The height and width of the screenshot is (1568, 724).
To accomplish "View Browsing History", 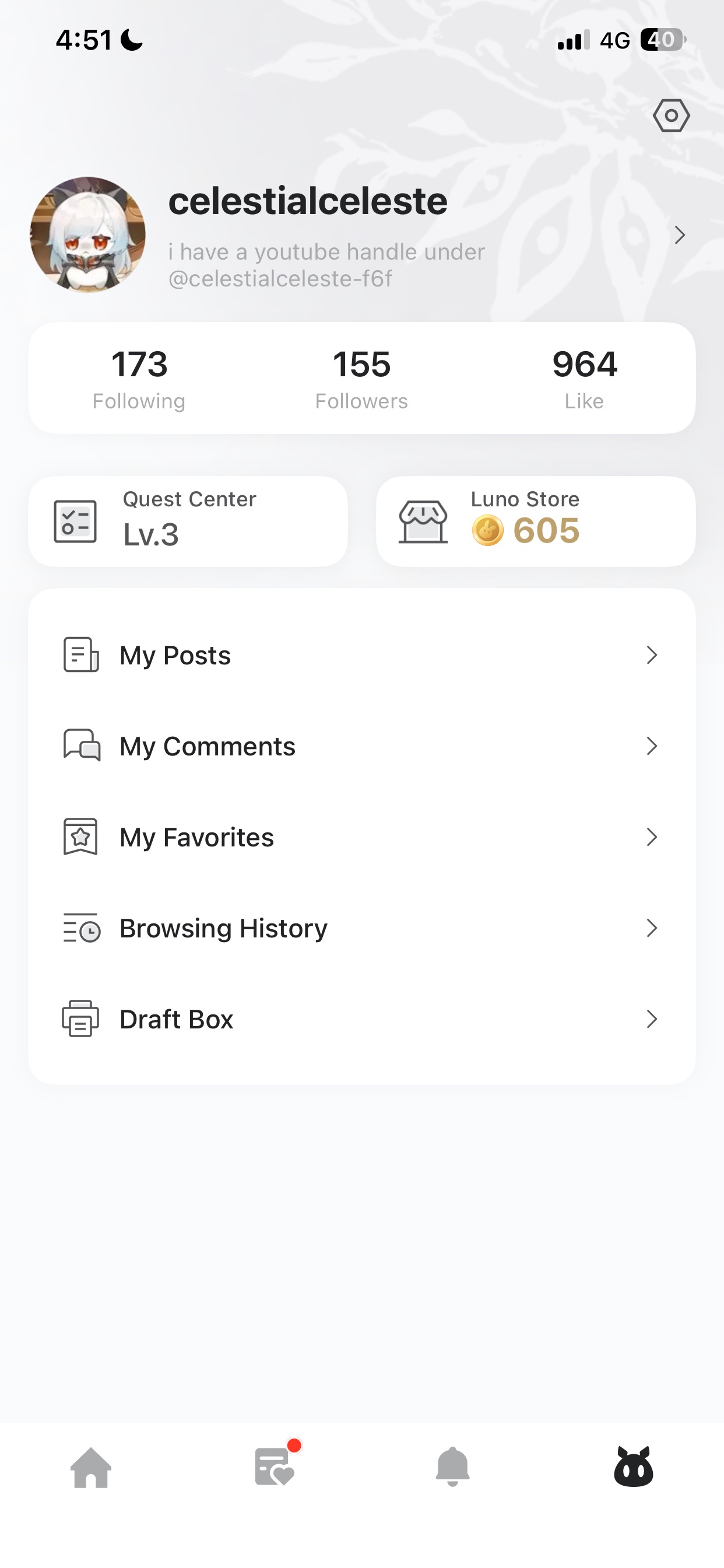I will [x=361, y=928].
